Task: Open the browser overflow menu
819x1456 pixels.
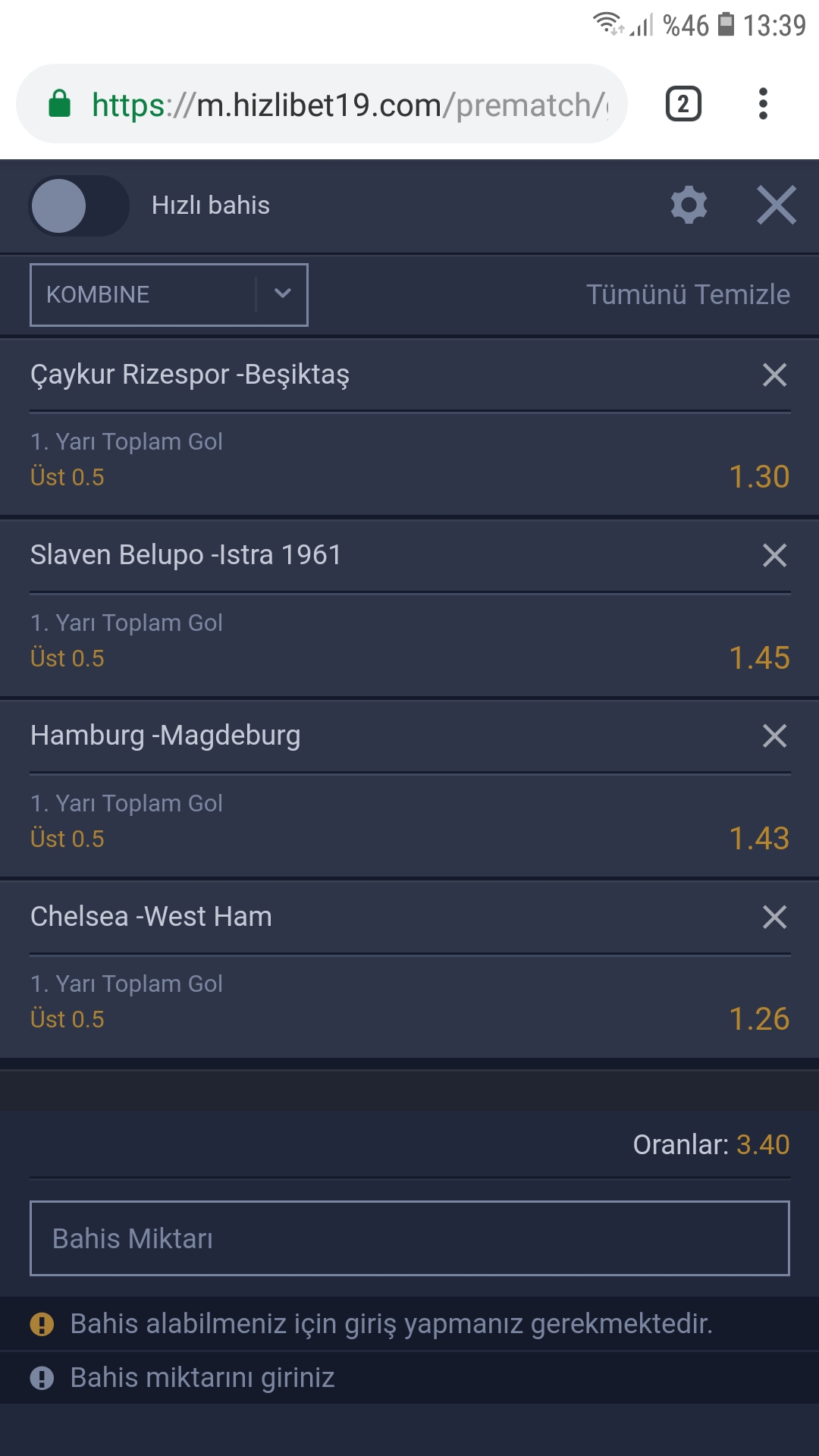Action: pos(763,104)
